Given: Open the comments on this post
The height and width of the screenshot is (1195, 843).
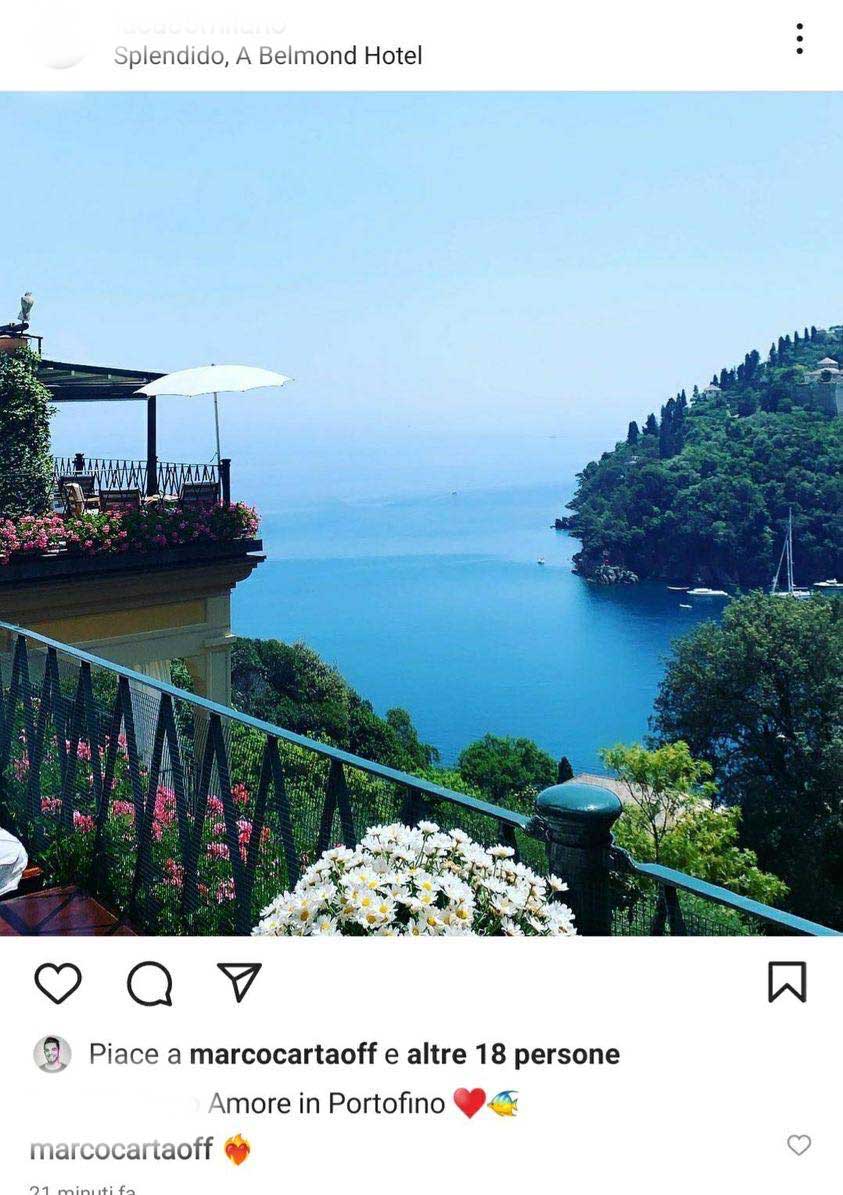Looking at the screenshot, I should point(150,984).
